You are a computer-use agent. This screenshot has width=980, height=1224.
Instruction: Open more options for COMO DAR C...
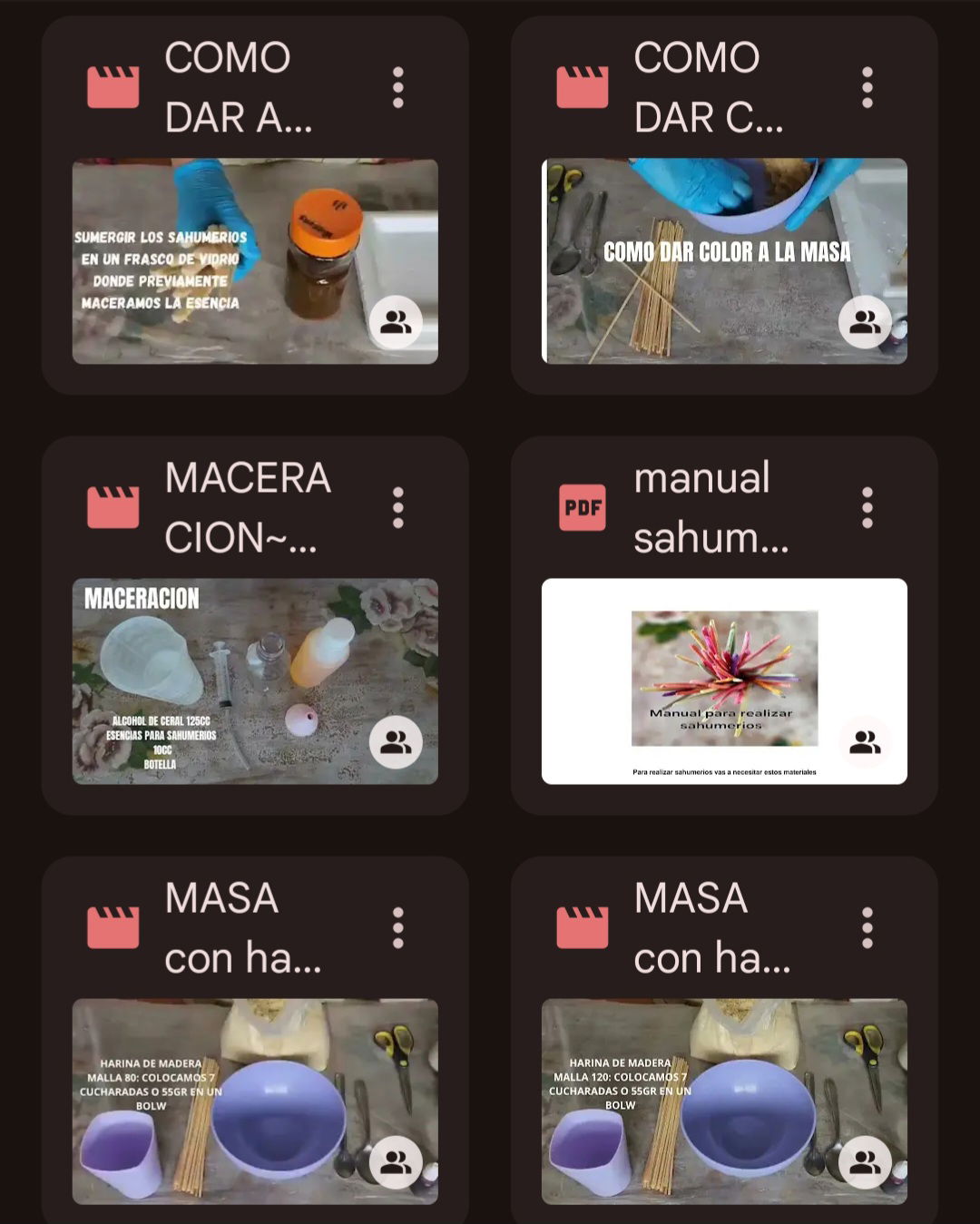[867, 88]
